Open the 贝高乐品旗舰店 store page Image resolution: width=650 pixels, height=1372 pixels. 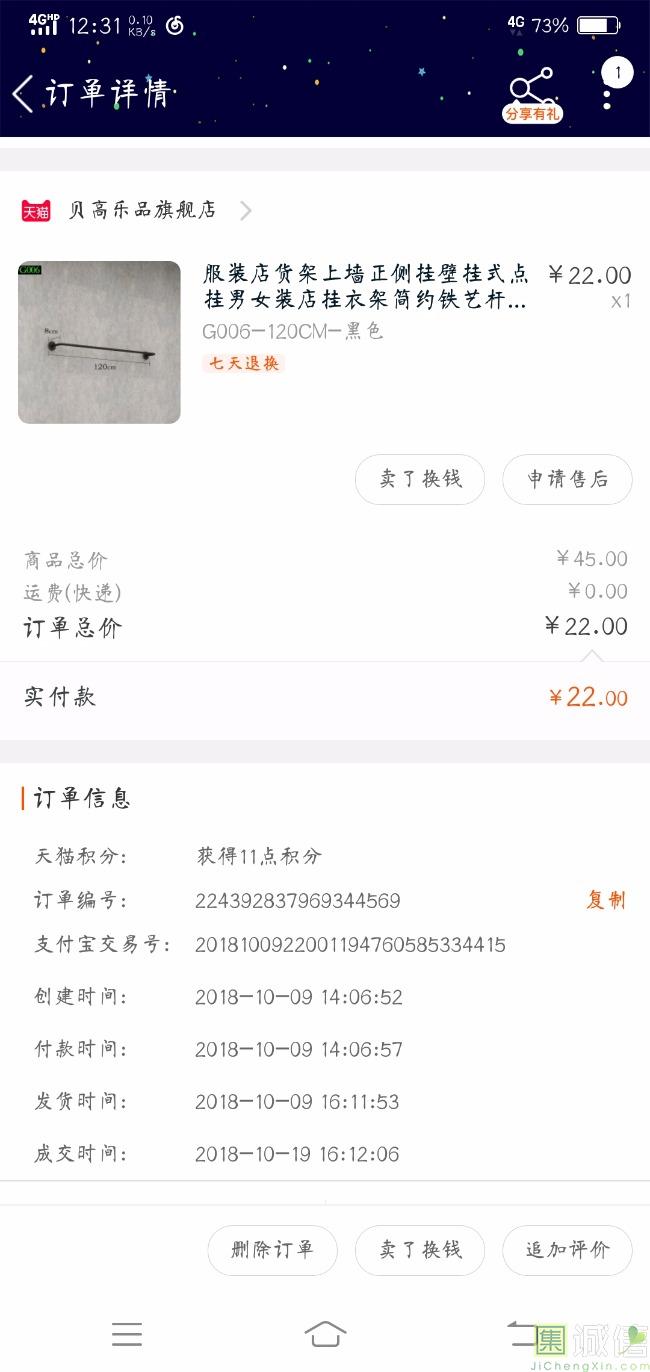142,210
